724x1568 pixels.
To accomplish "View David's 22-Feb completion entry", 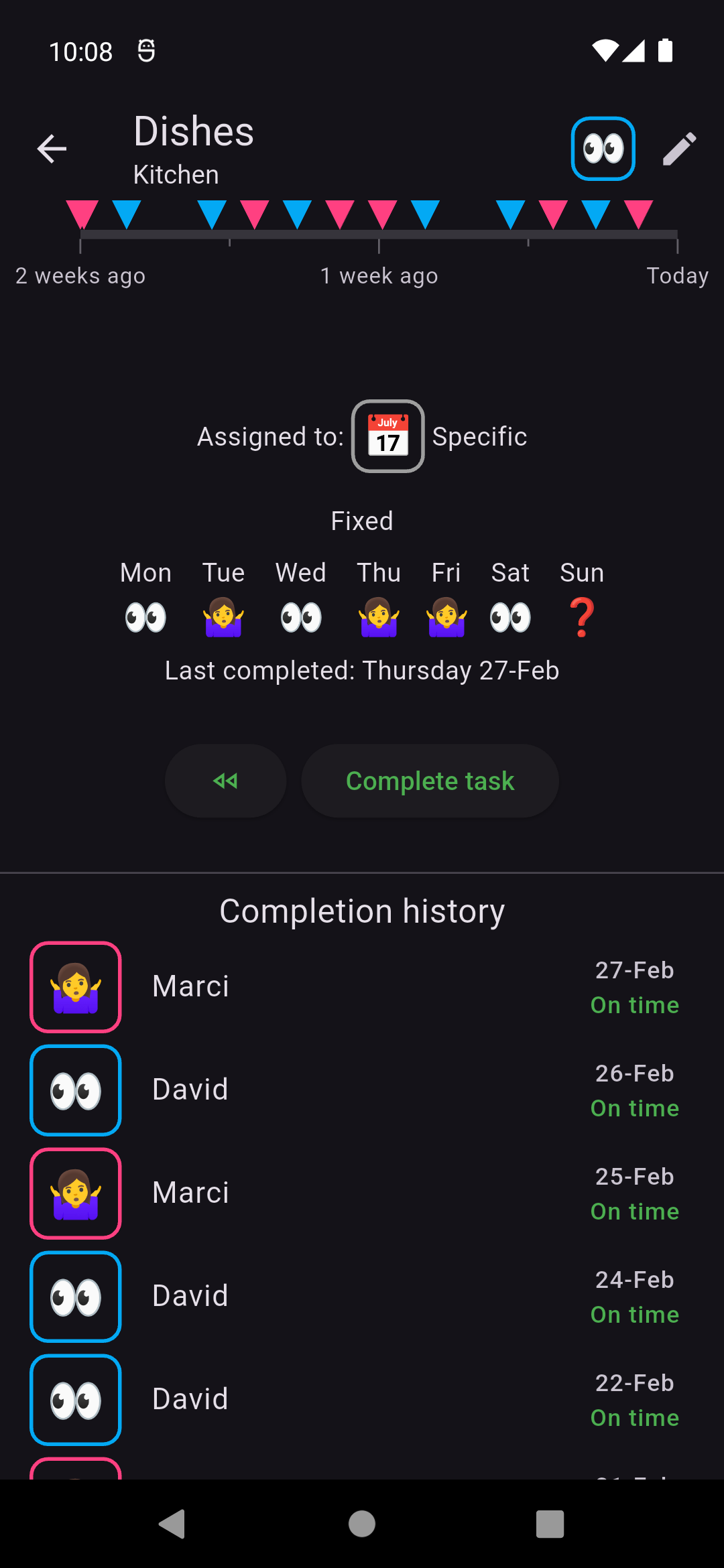I will 362,1400.
